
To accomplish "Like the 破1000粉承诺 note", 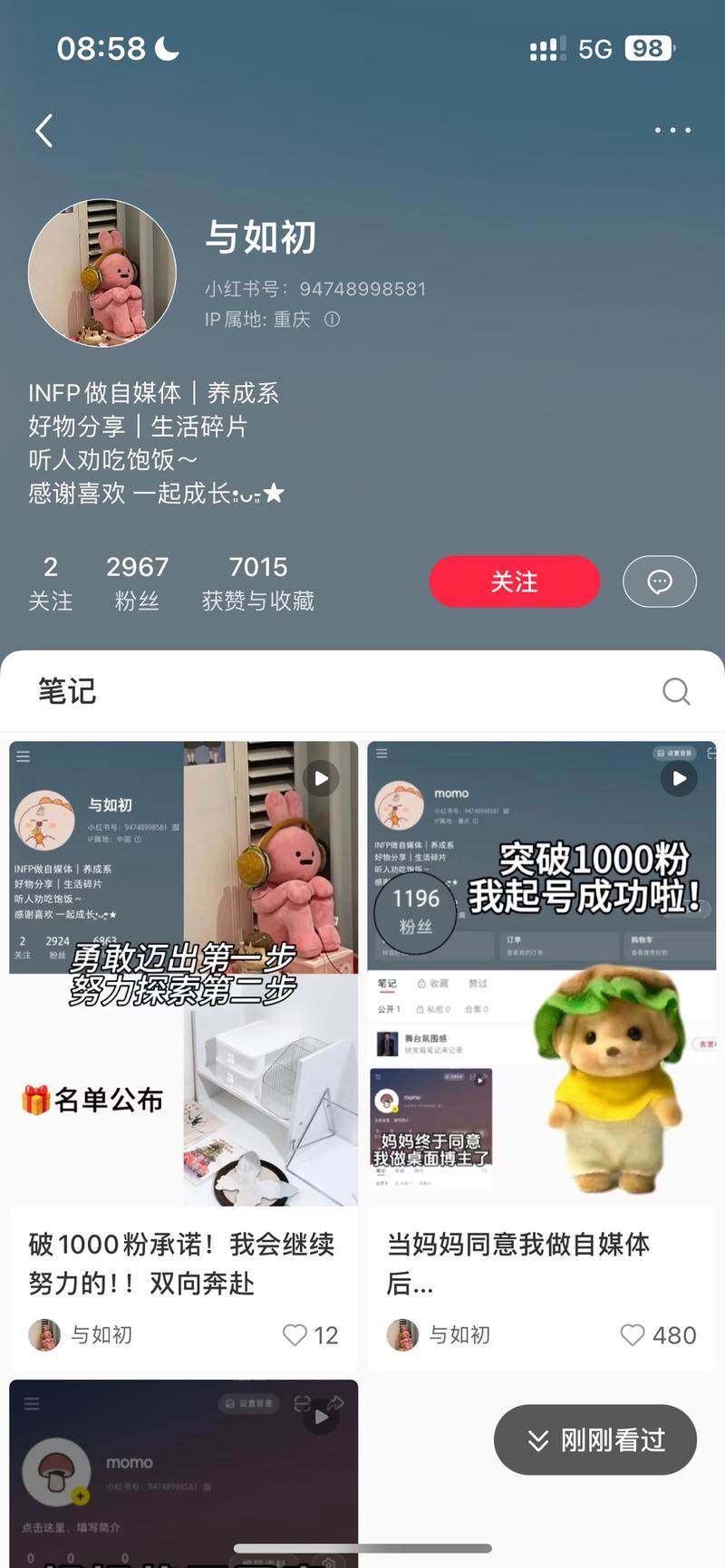I will point(295,1334).
